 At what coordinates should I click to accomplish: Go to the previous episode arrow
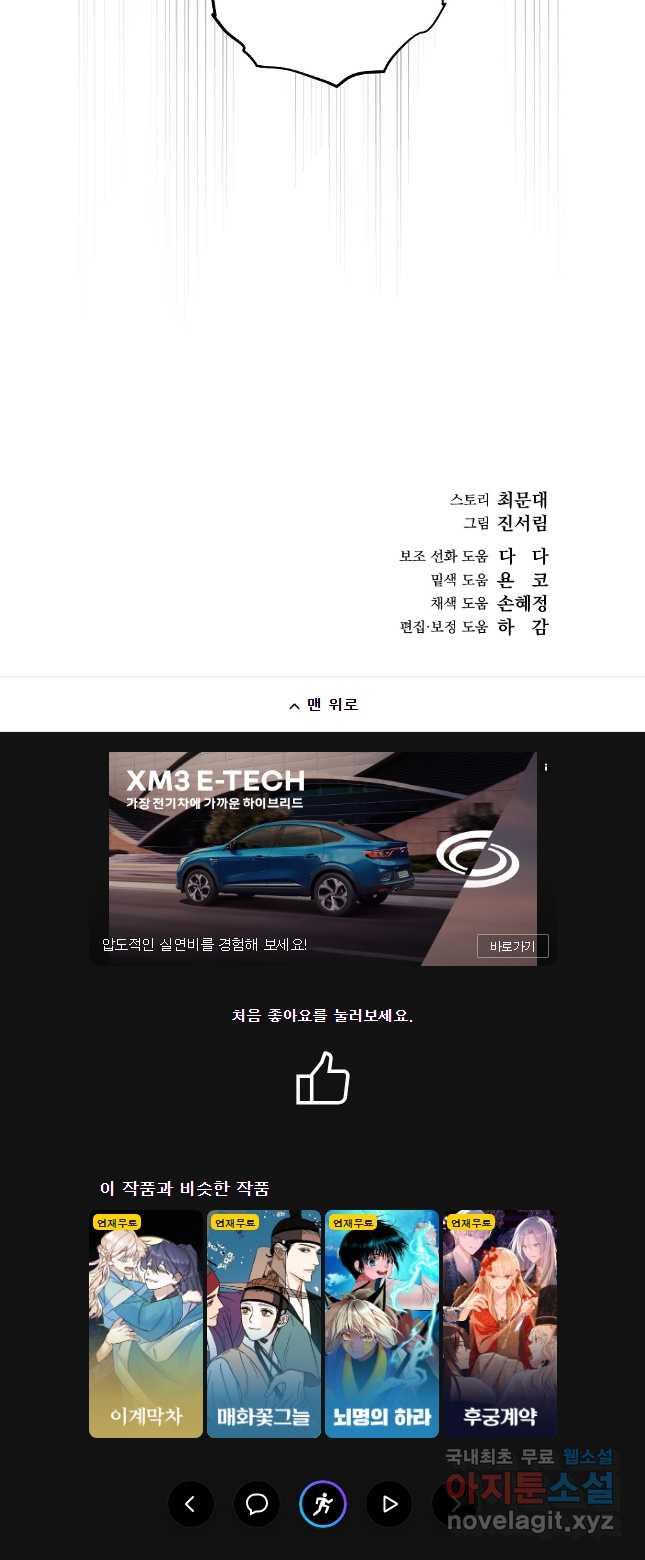click(x=191, y=1504)
